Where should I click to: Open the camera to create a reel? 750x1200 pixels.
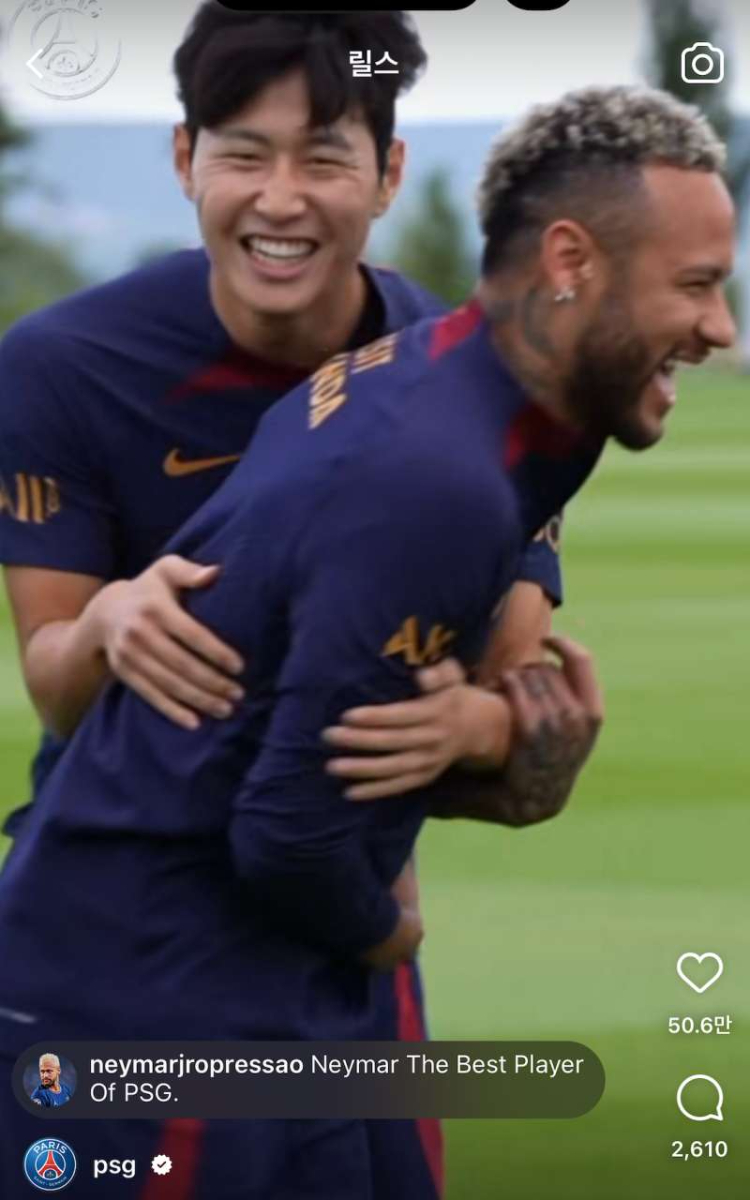tap(702, 63)
